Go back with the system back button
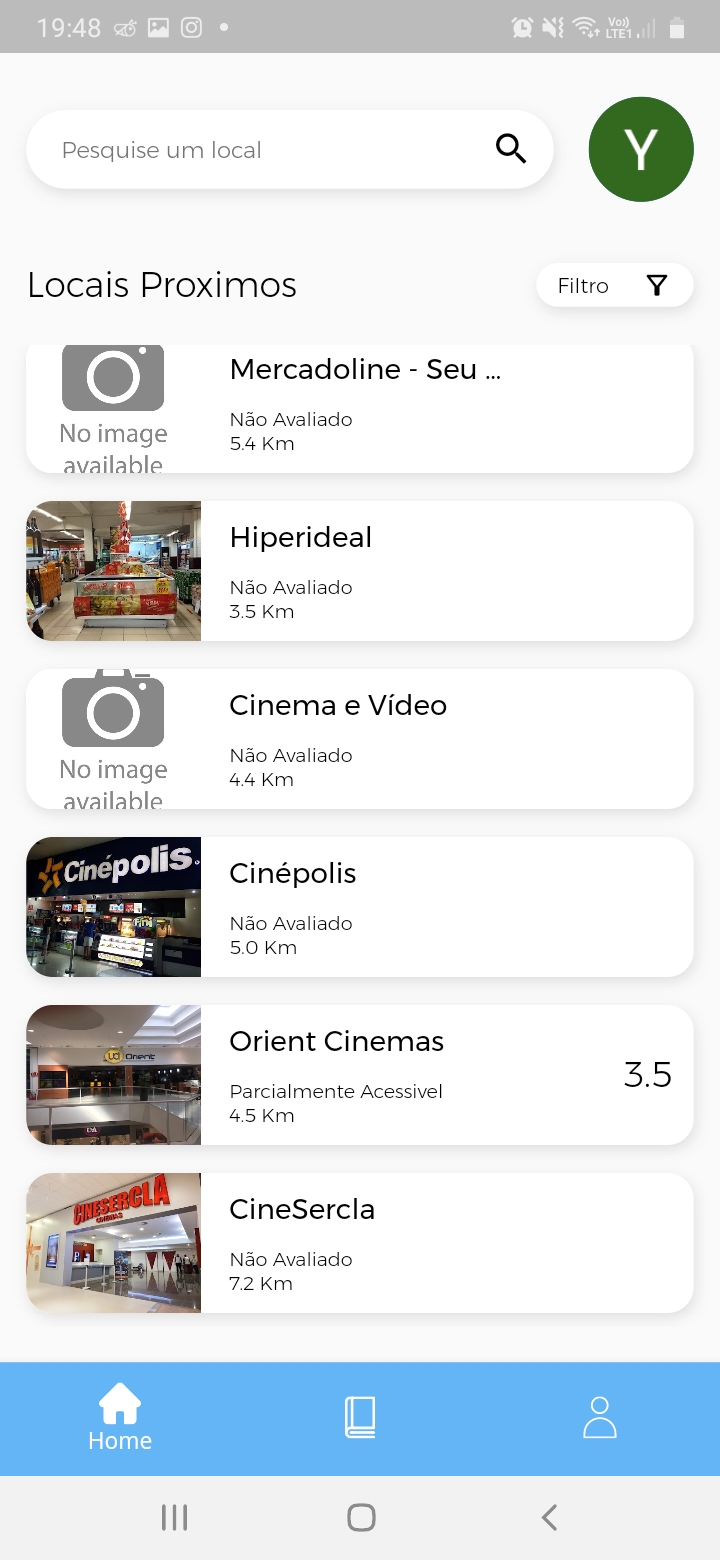The height and width of the screenshot is (1560, 720). (x=548, y=1517)
